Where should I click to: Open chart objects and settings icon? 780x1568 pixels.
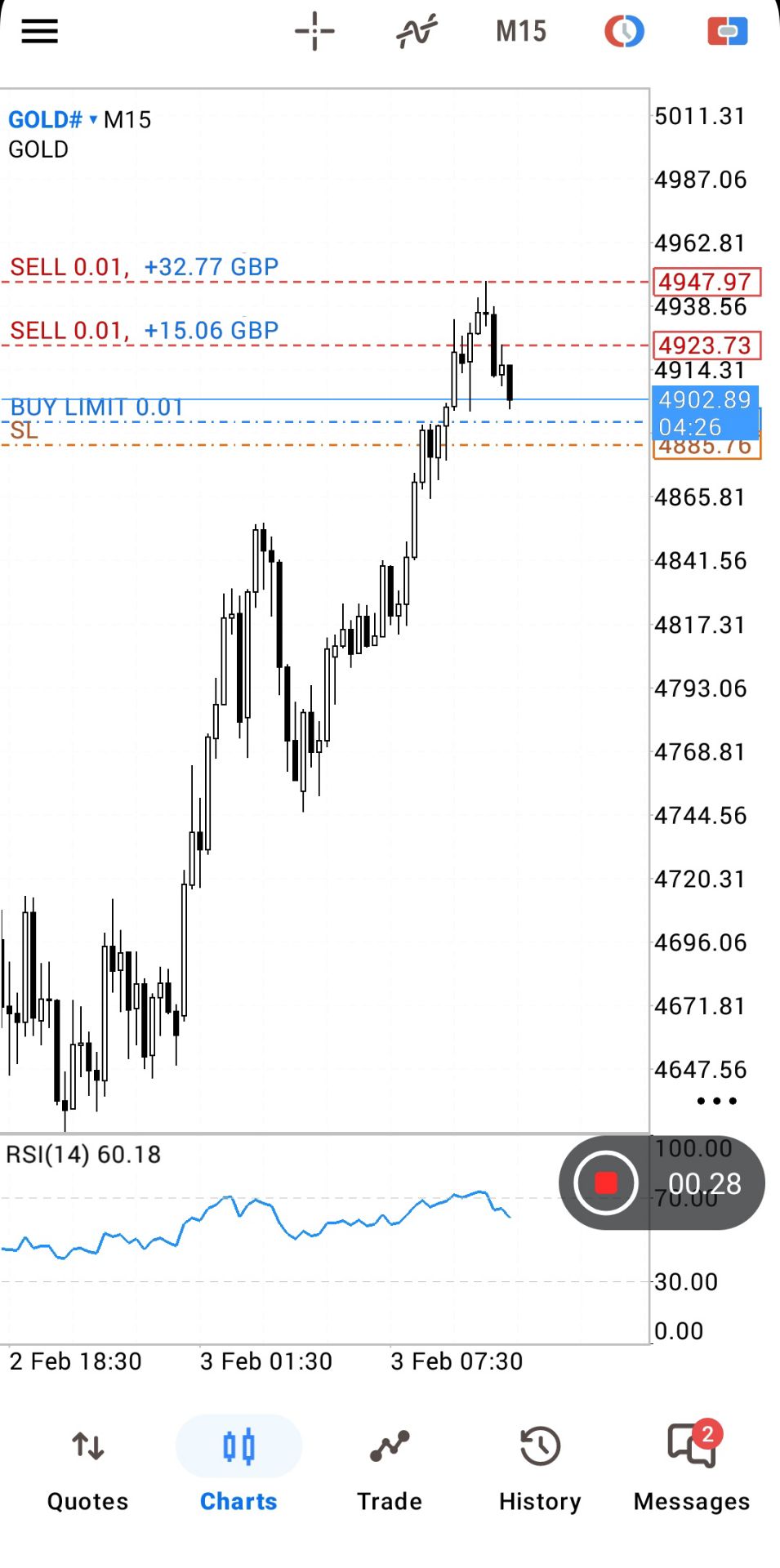pyautogui.click(x=624, y=32)
